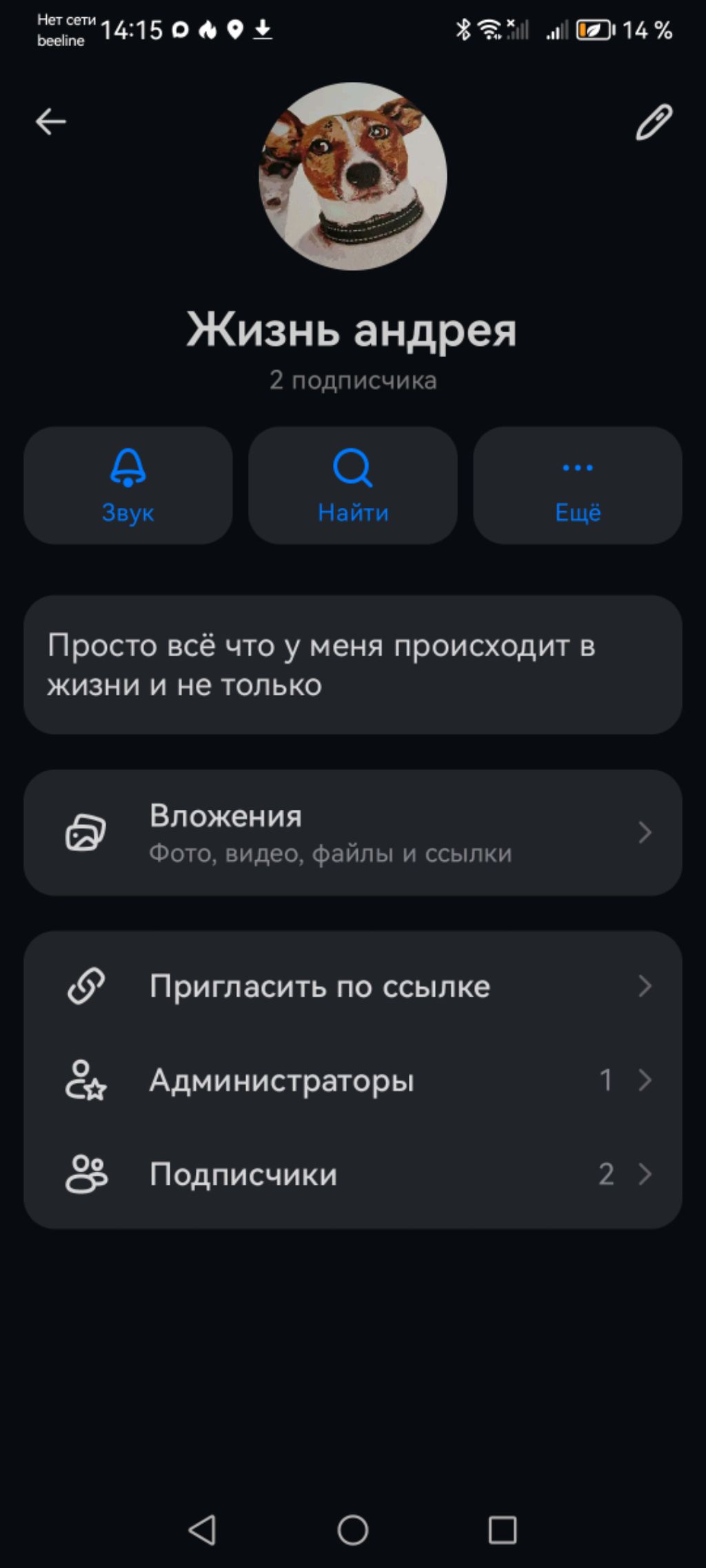The height and width of the screenshot is (1568, 706).
Task: Open Вложения with photos and files
Action: 353,833
